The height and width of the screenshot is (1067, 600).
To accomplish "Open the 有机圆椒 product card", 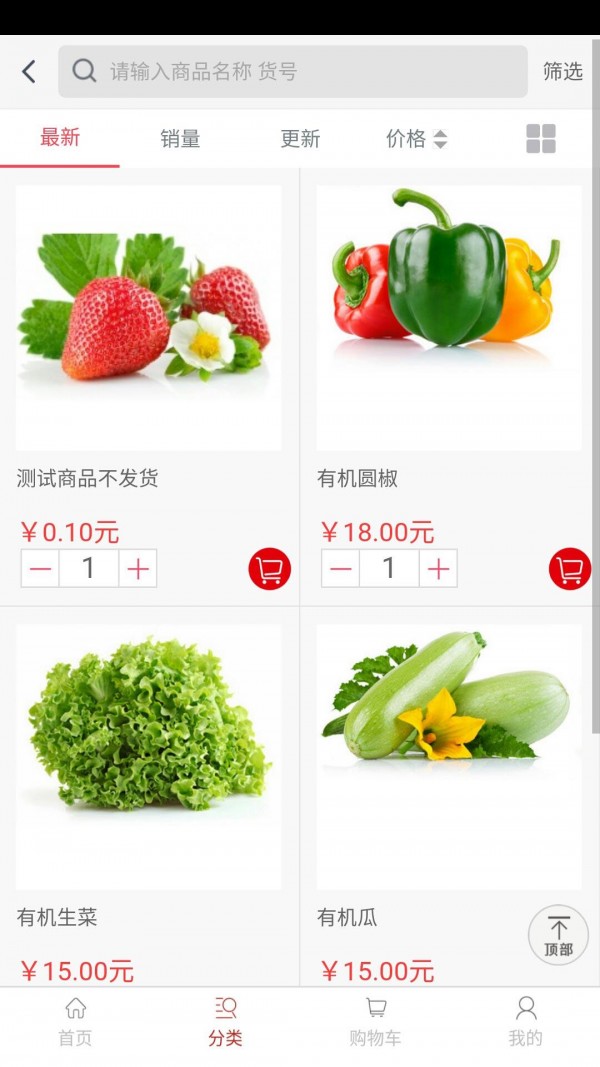I will pos(449,317).
